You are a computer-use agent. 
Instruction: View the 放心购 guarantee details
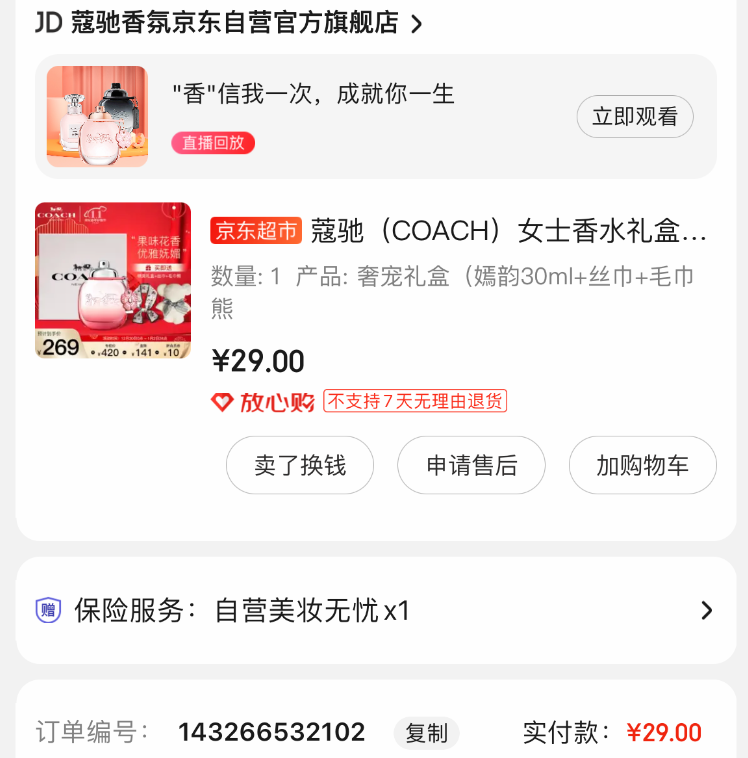coord(263,402)
